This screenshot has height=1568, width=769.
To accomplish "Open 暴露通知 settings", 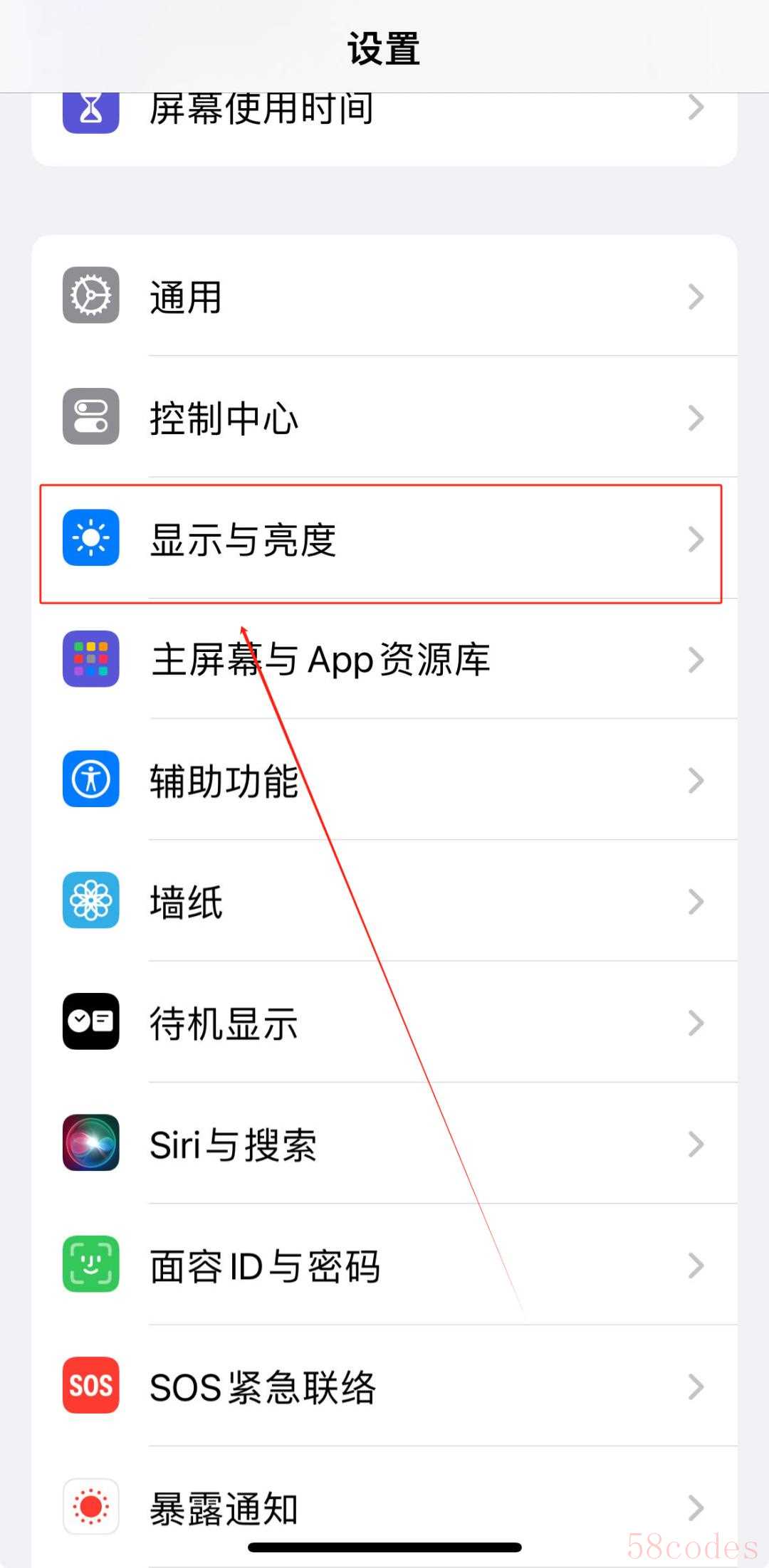I will point(384,1506).
